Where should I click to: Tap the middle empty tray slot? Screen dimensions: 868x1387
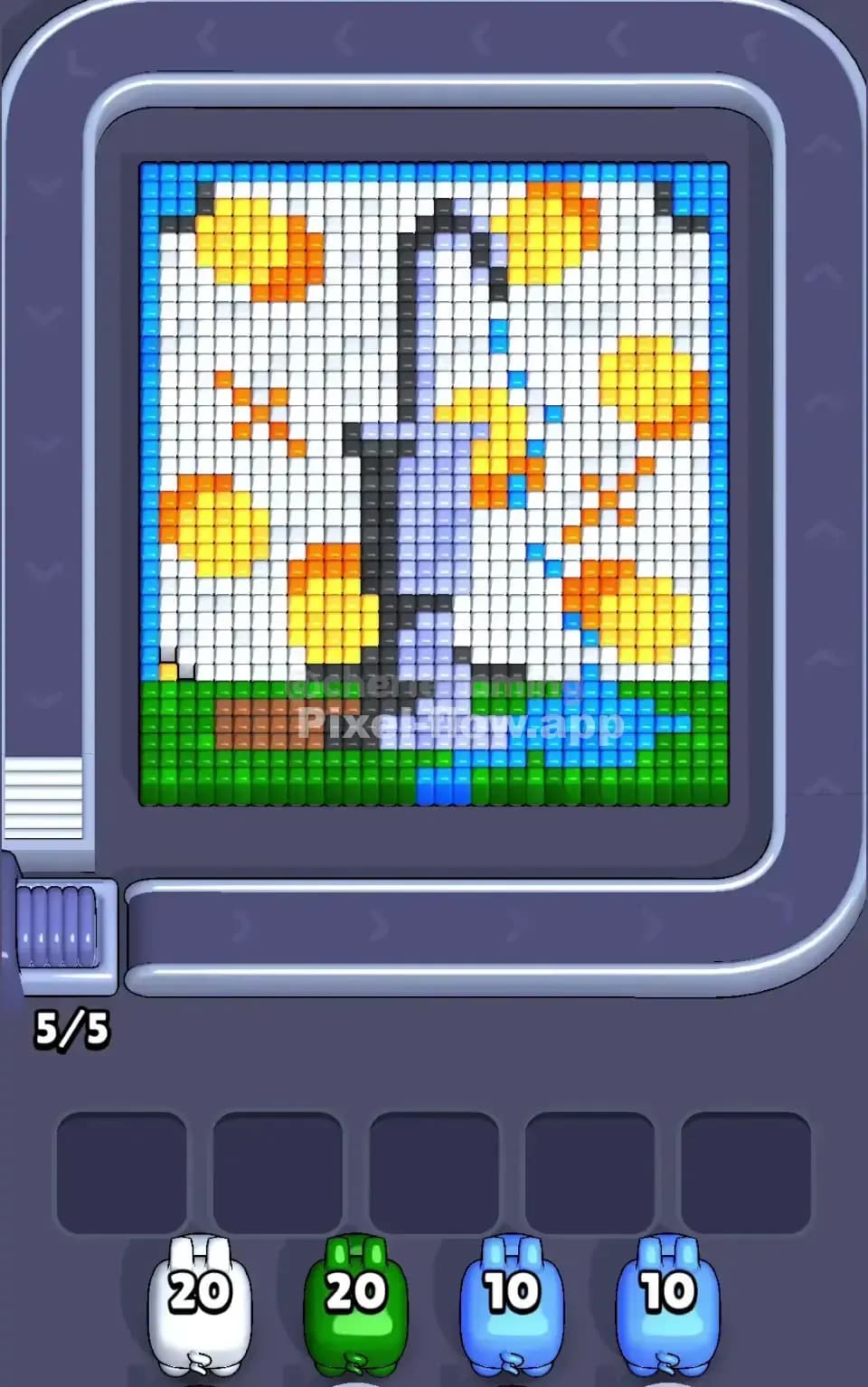[x=432, y=1164]
